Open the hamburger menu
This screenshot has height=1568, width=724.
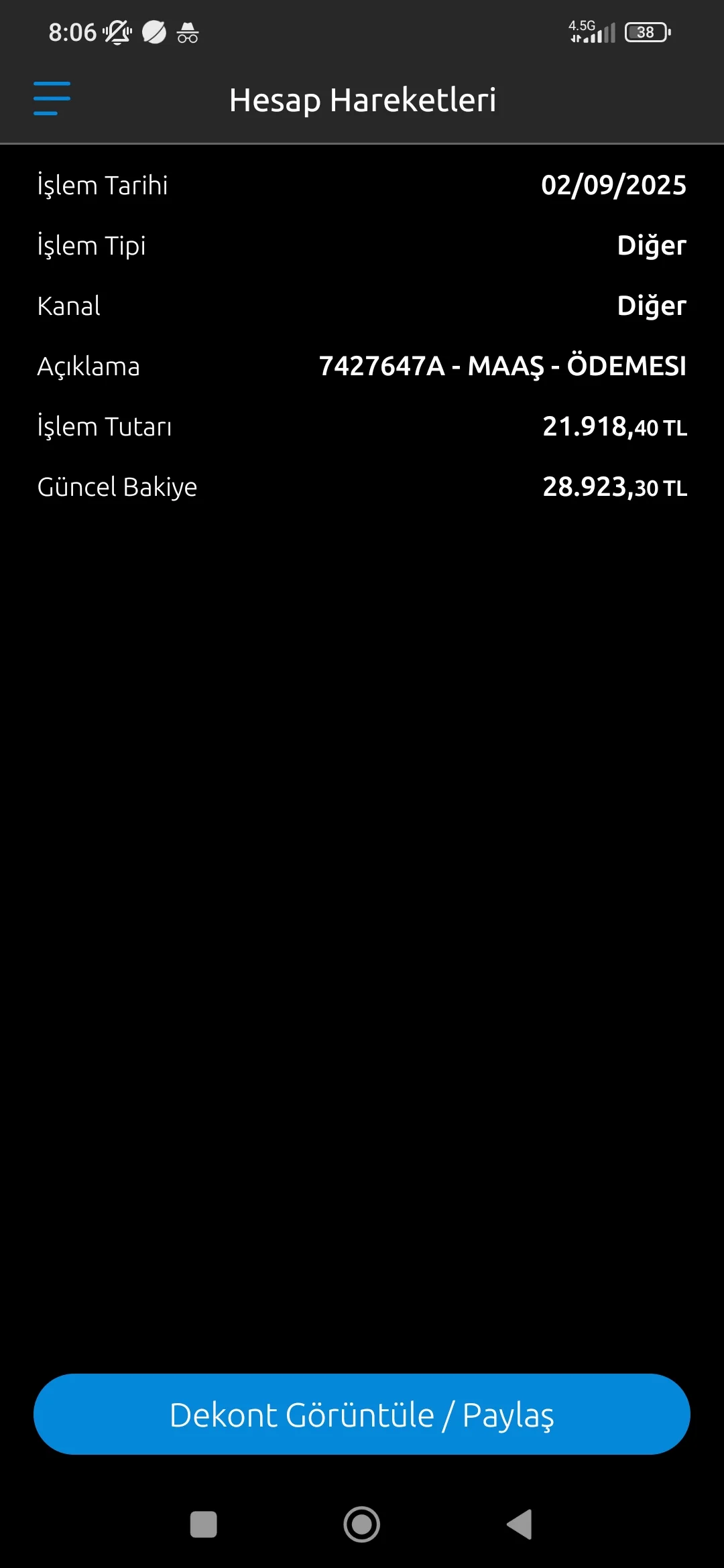coord(52,99)
